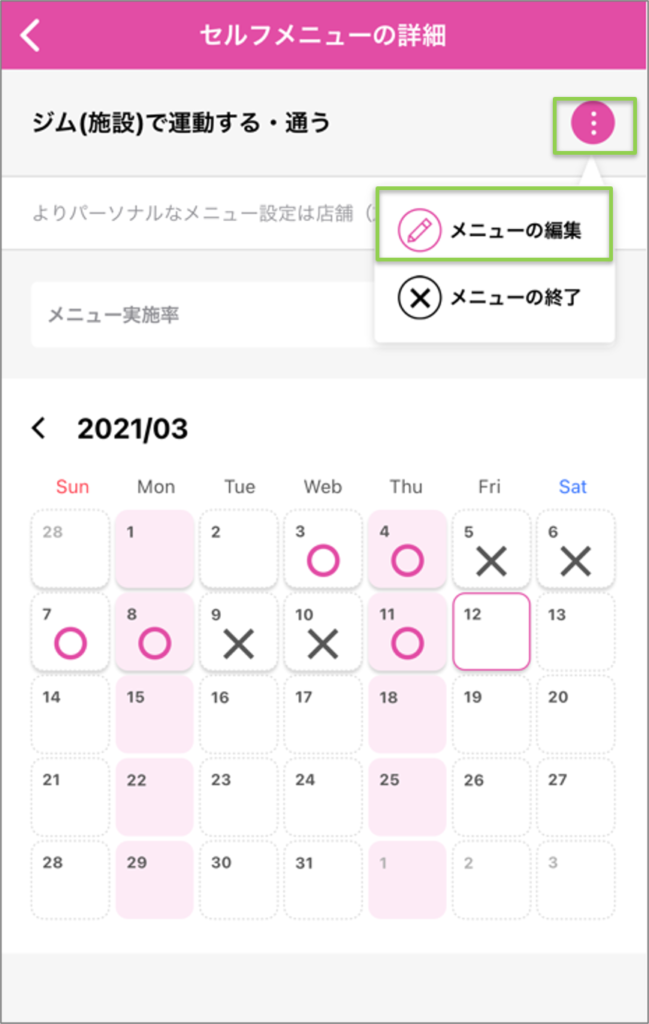Image resolution: width=649 pixels, height=1024 pixels.
Task: Go to the previous month from 2021/03
Action: point(39,429)
